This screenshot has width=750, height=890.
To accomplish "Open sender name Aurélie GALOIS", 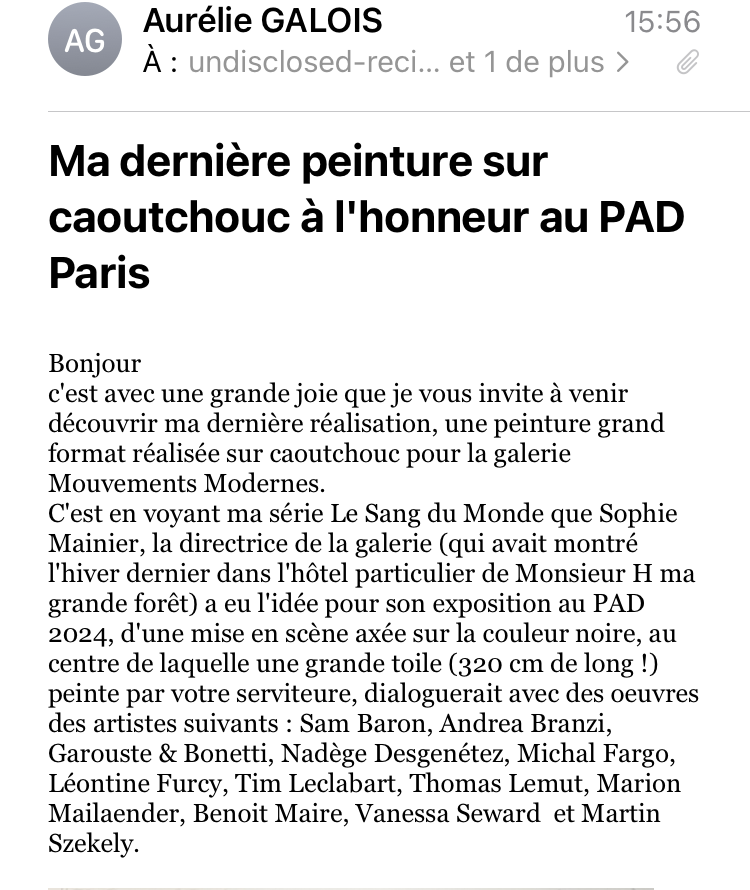I will 262,21.
